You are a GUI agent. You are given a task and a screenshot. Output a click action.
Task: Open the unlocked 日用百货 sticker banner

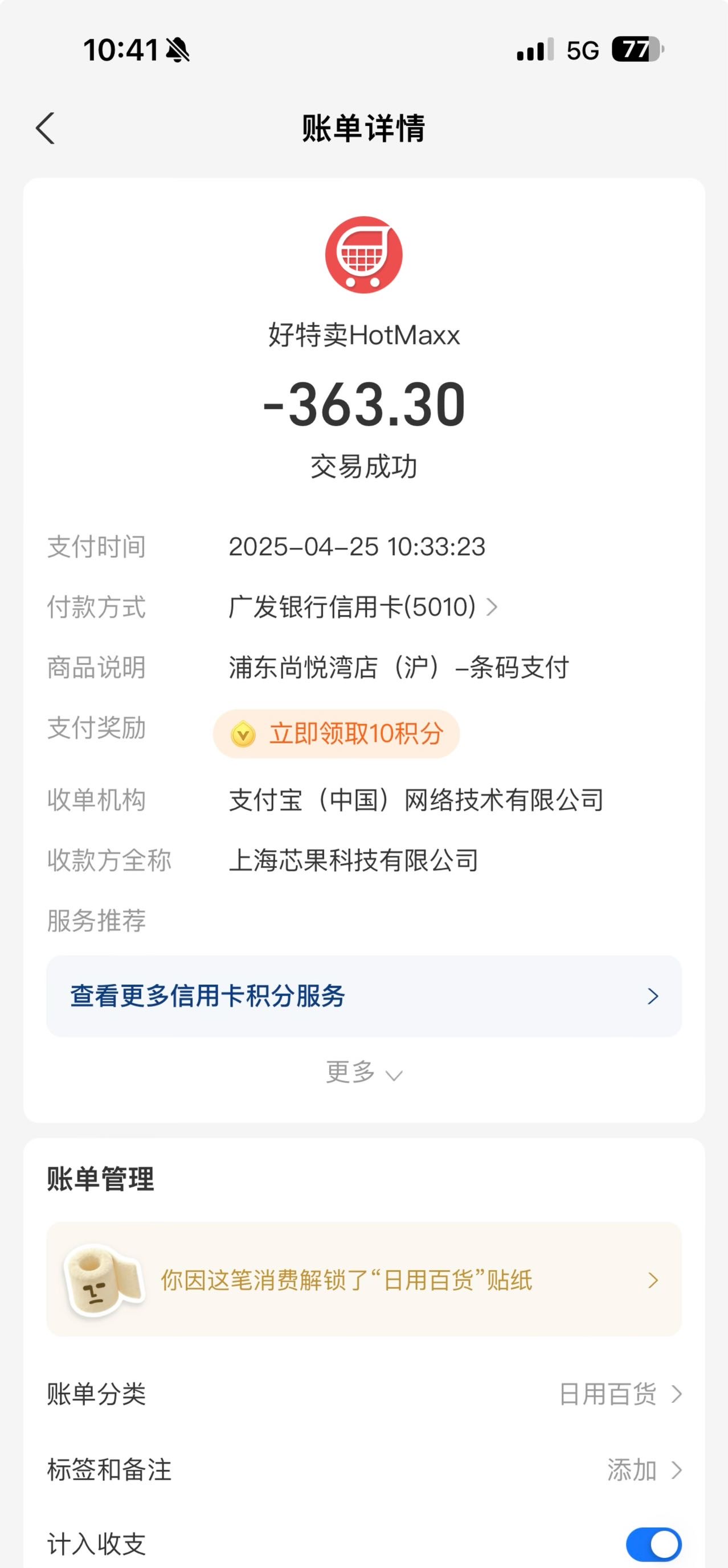pos(363,1279)
